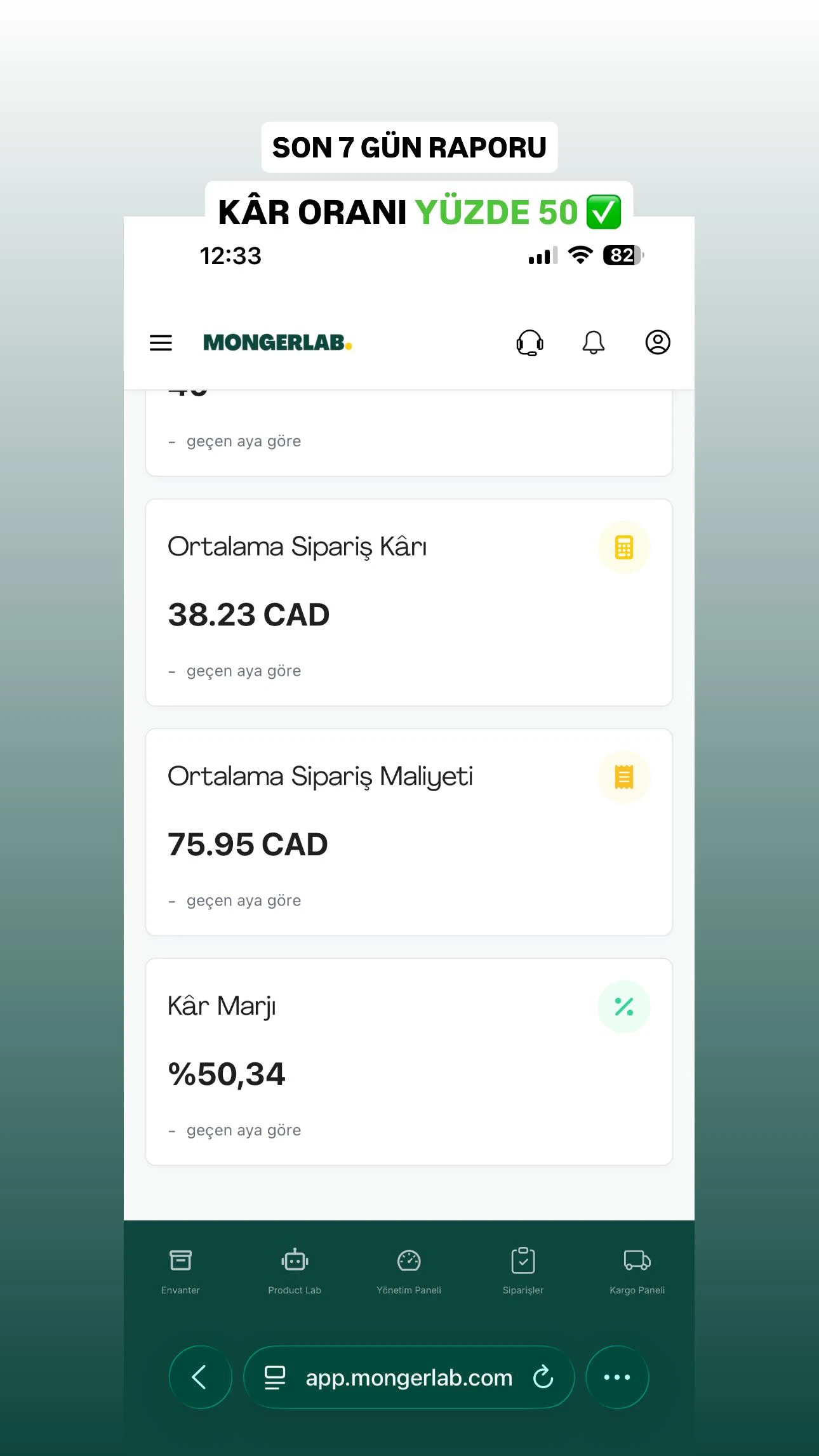Open Safari's more options ellipsis menu
The image size is (819, 1456).
coord(616,1377)
